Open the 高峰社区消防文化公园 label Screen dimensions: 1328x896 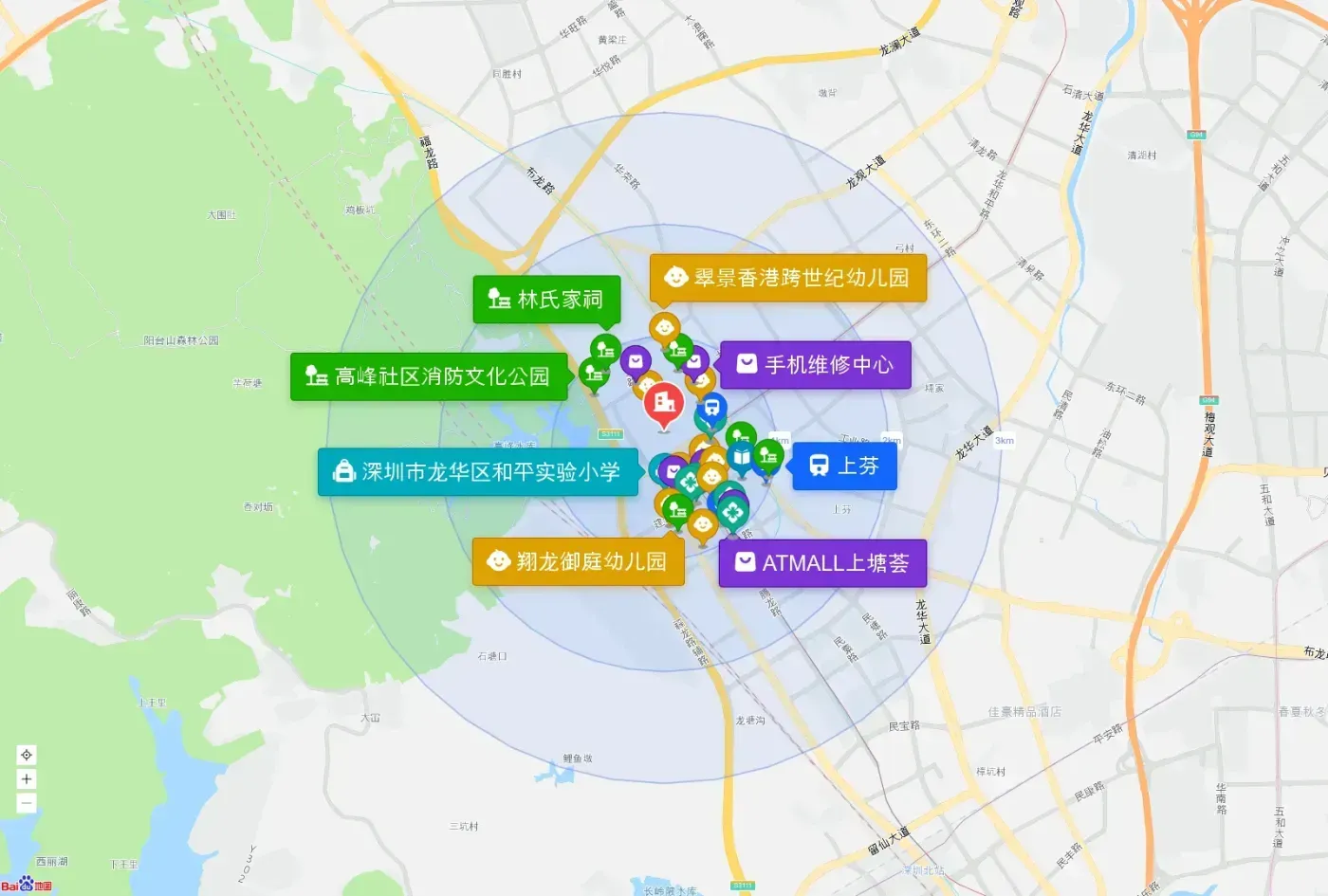(x=429, y=376)
